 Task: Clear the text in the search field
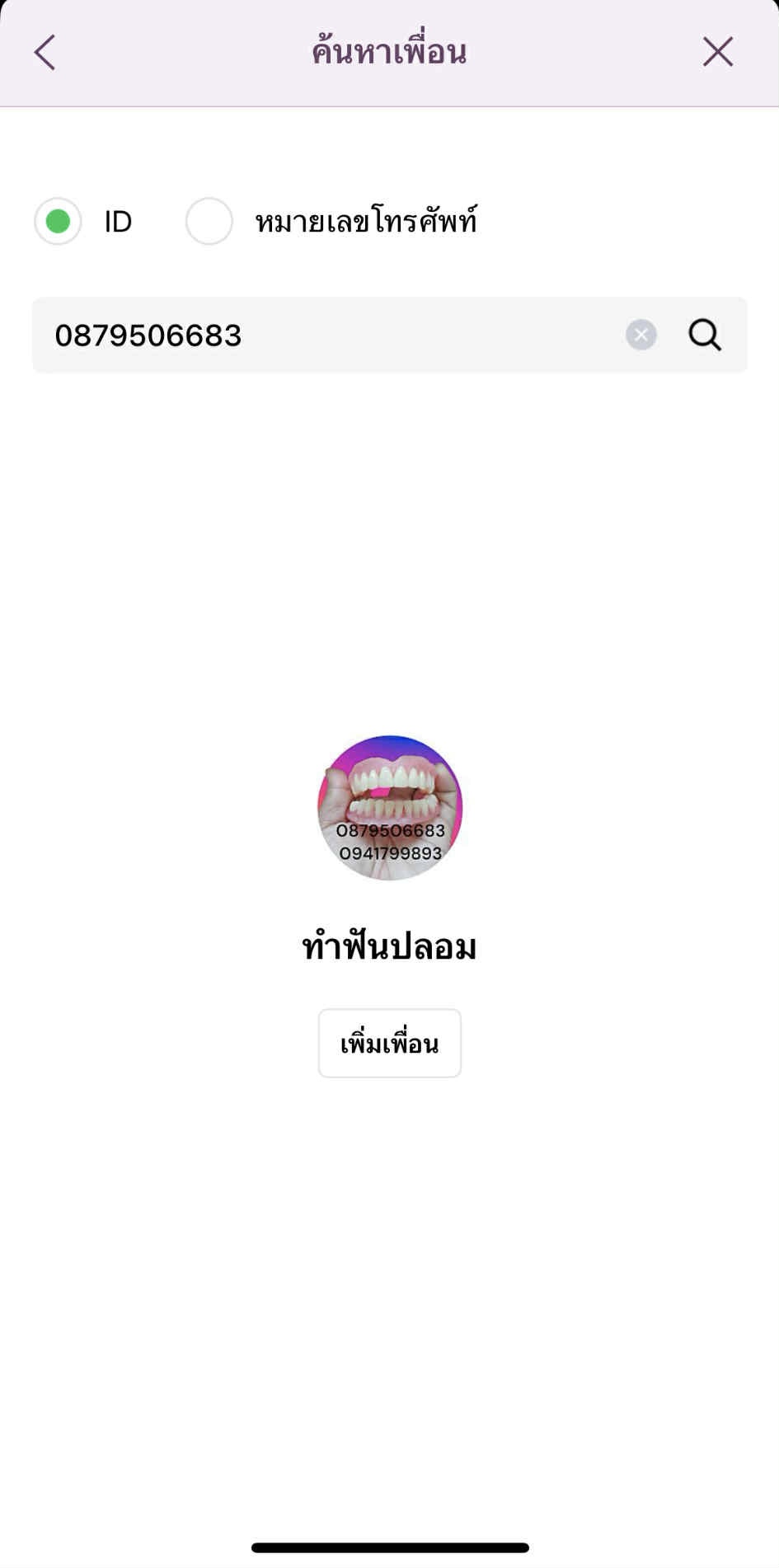[x=641, y=336]
